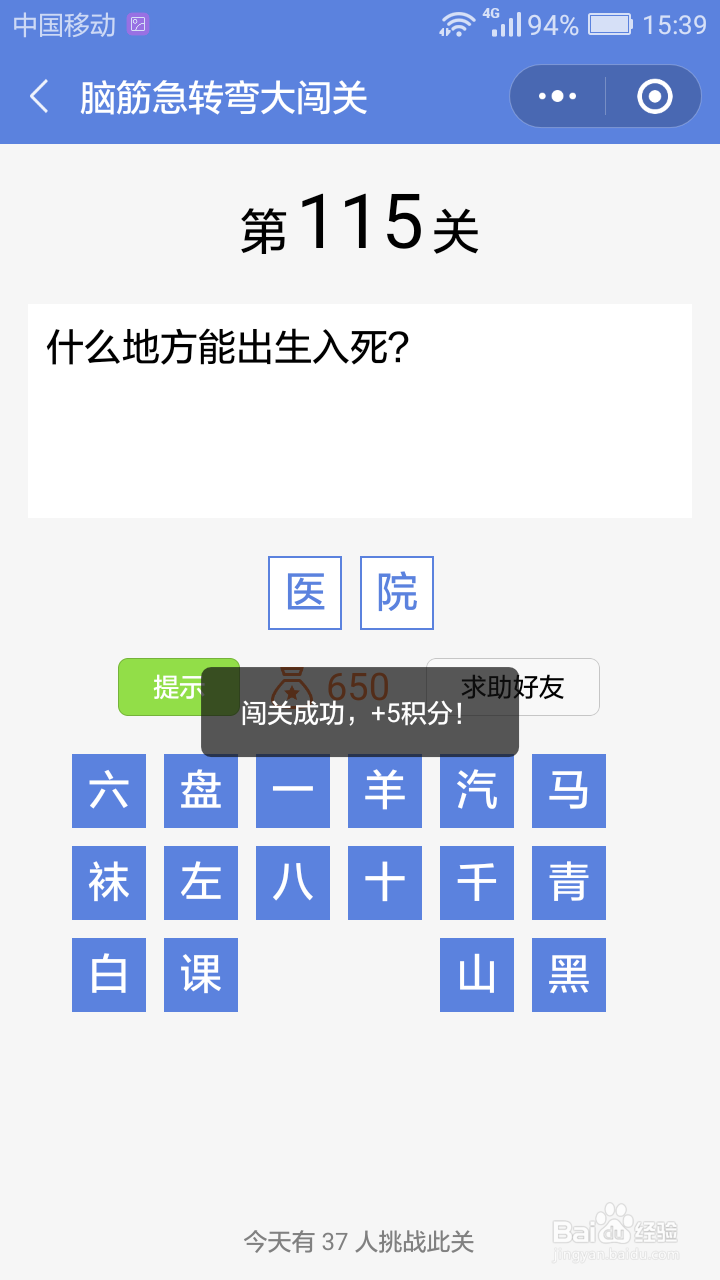The height and width of the screenshot is (1280, 720).
Task: Tap the circular capsule button top right
Action: pyautogui.click(x=653, y=95)
